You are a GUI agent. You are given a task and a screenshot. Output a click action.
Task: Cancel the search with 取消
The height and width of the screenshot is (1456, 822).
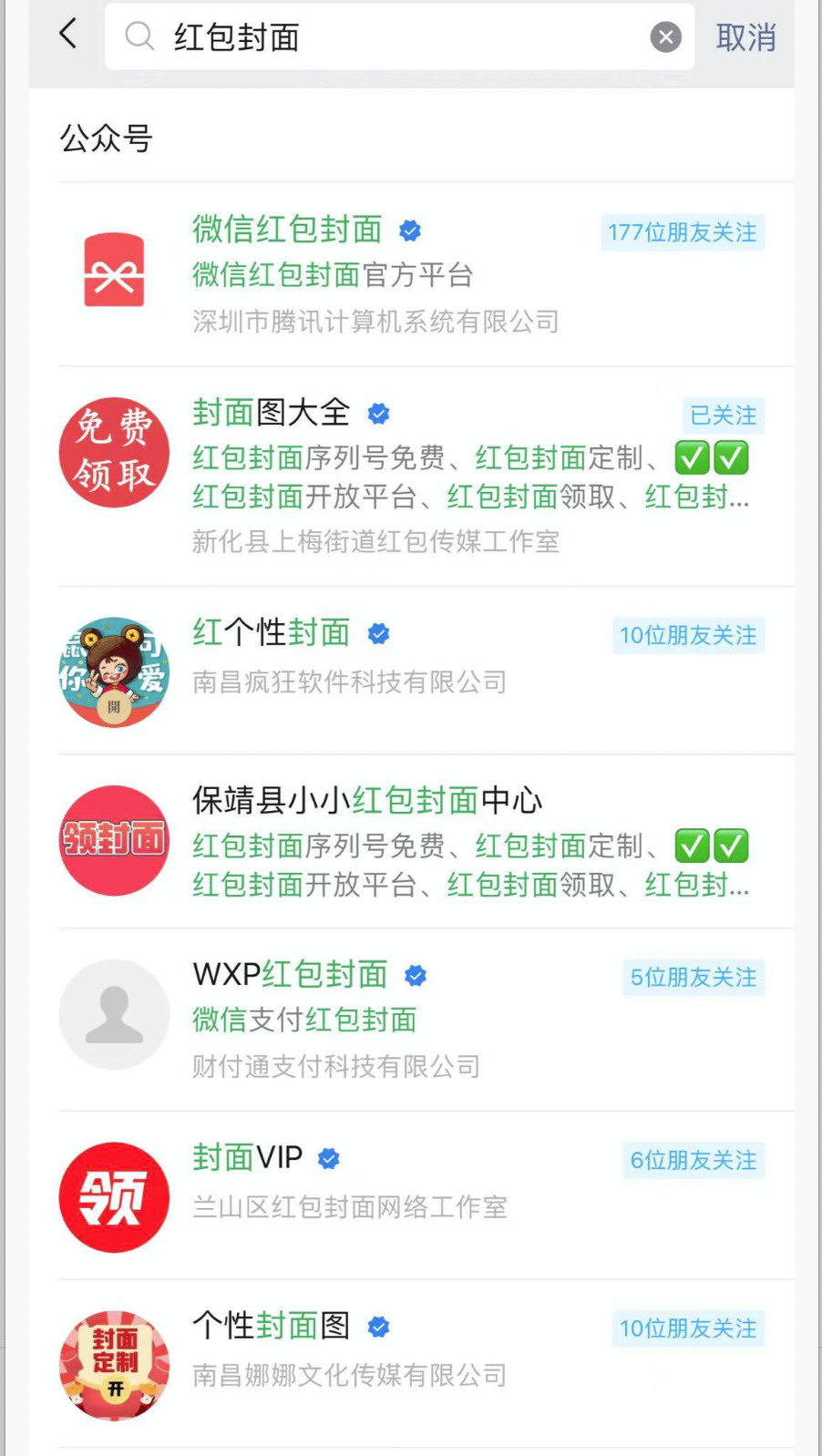coord(745,37)
